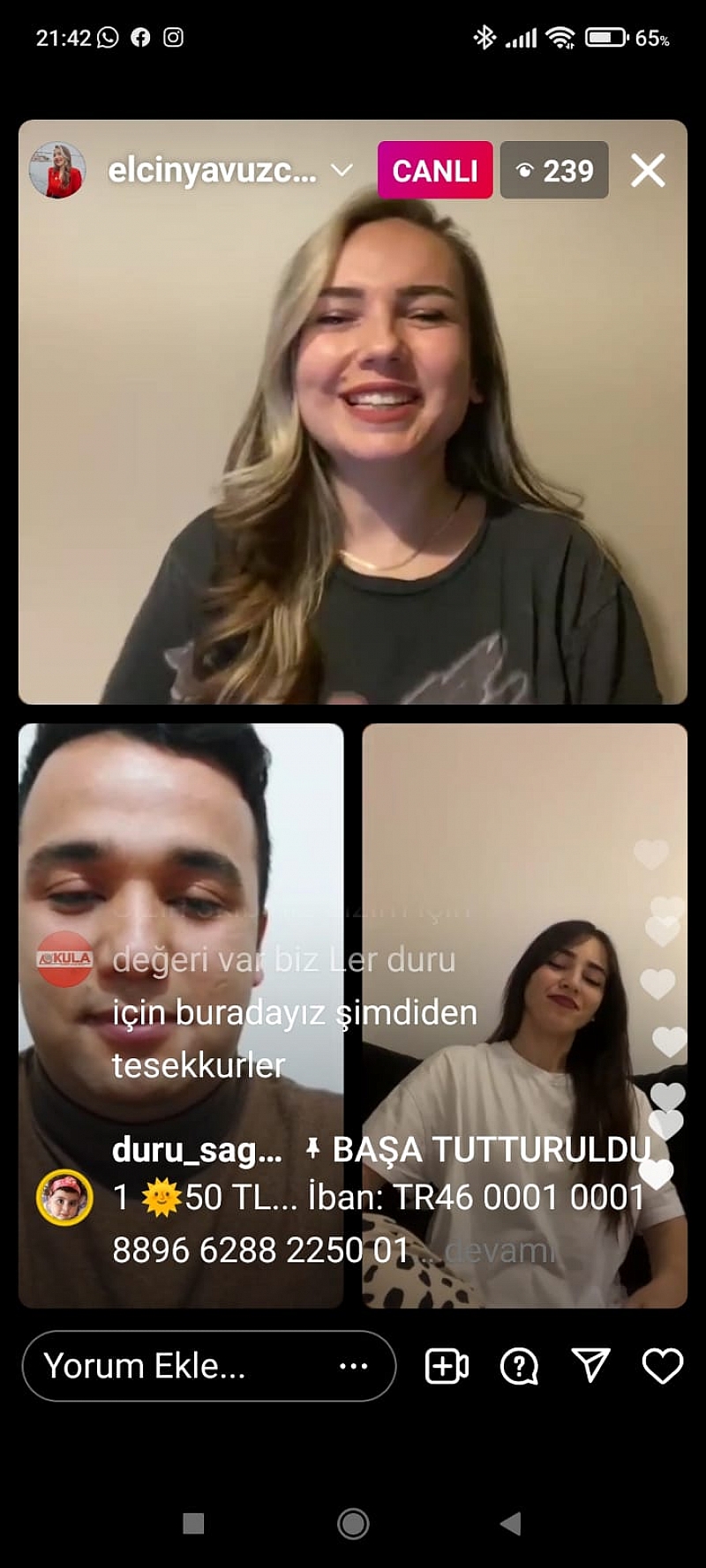This screenshot has height=1568, width=706.
Task: Open the host's profile picture
Action: click(x=56, y=169)
